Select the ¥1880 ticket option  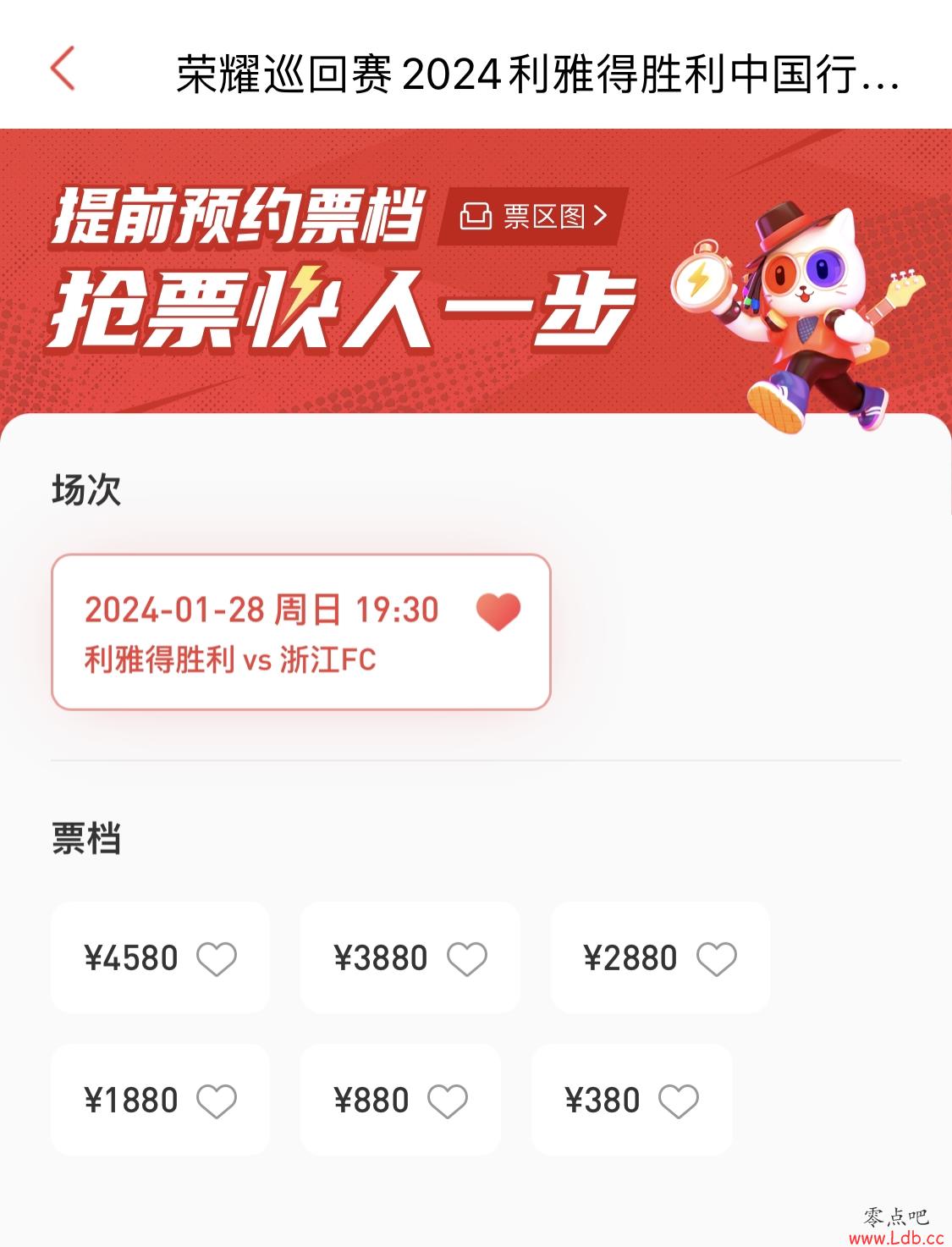click(x=160, y=1100)
